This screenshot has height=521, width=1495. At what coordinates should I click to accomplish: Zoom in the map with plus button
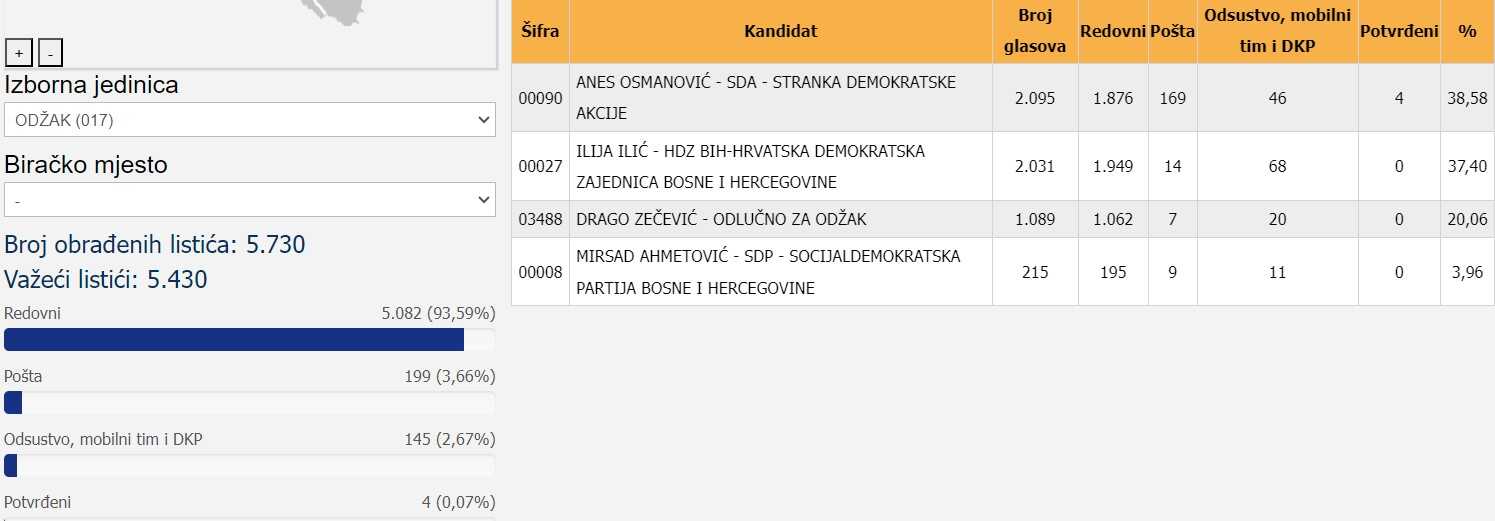(18, 53)
